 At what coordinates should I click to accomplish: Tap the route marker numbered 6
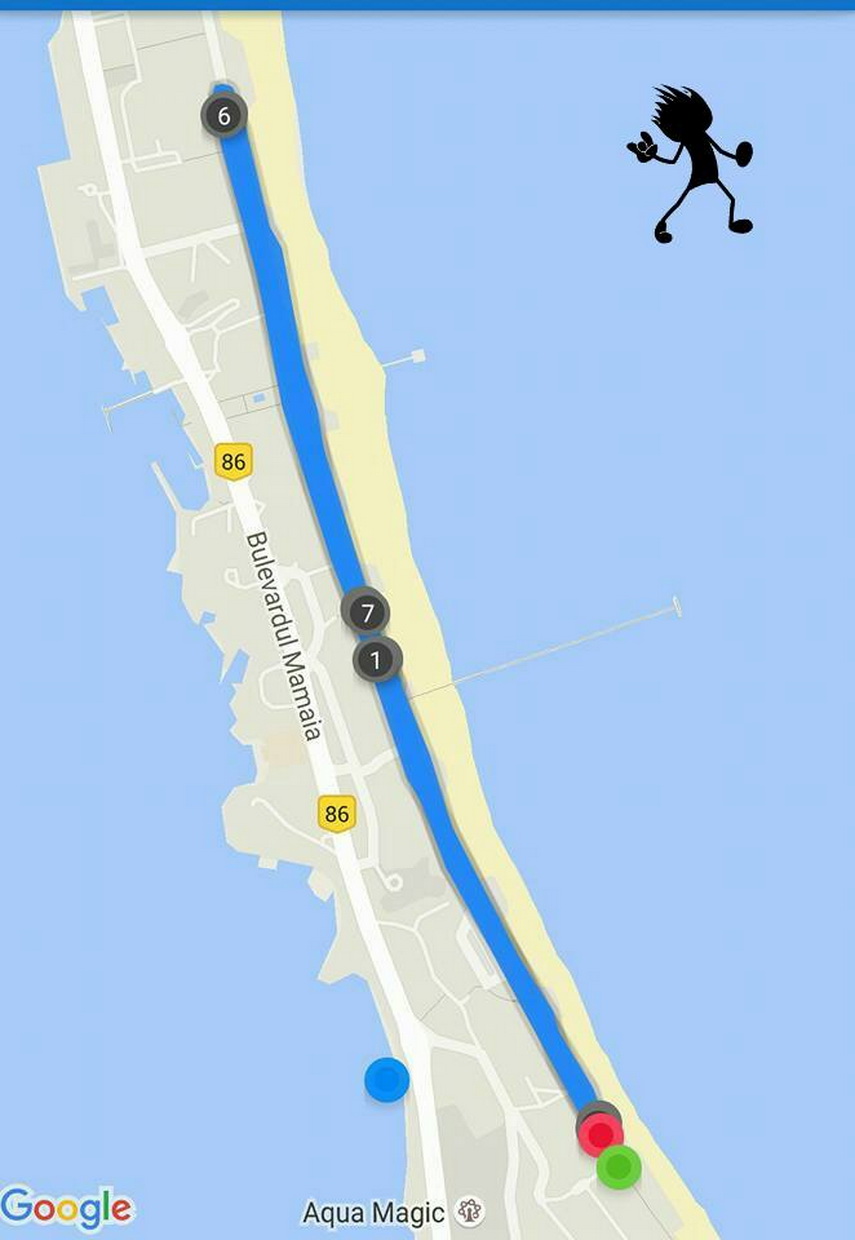(224, 116)
